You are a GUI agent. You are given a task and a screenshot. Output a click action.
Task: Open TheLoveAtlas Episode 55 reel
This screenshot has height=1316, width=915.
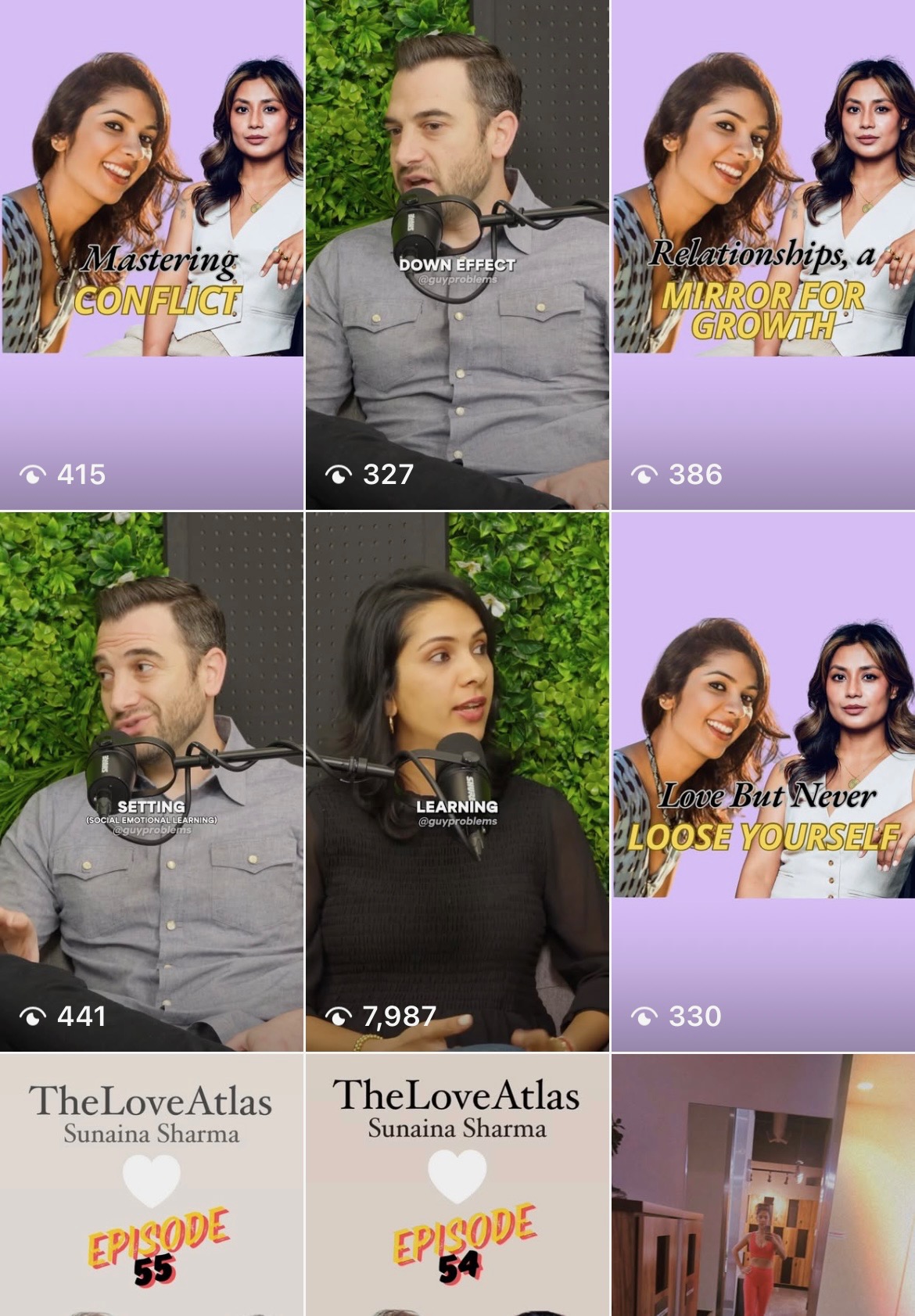(x=152, y=1185)
